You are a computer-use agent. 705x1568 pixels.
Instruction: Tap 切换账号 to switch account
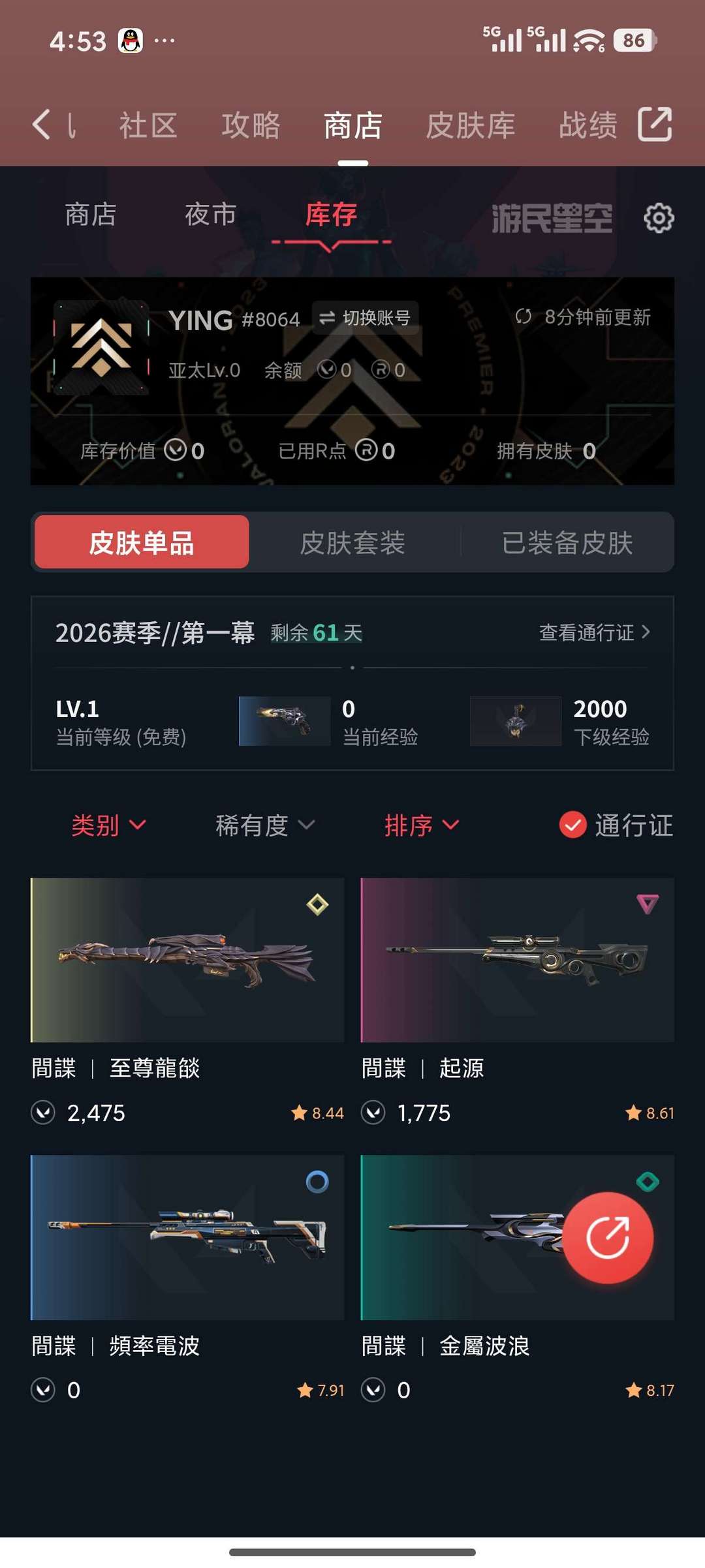tap(365, 318)
